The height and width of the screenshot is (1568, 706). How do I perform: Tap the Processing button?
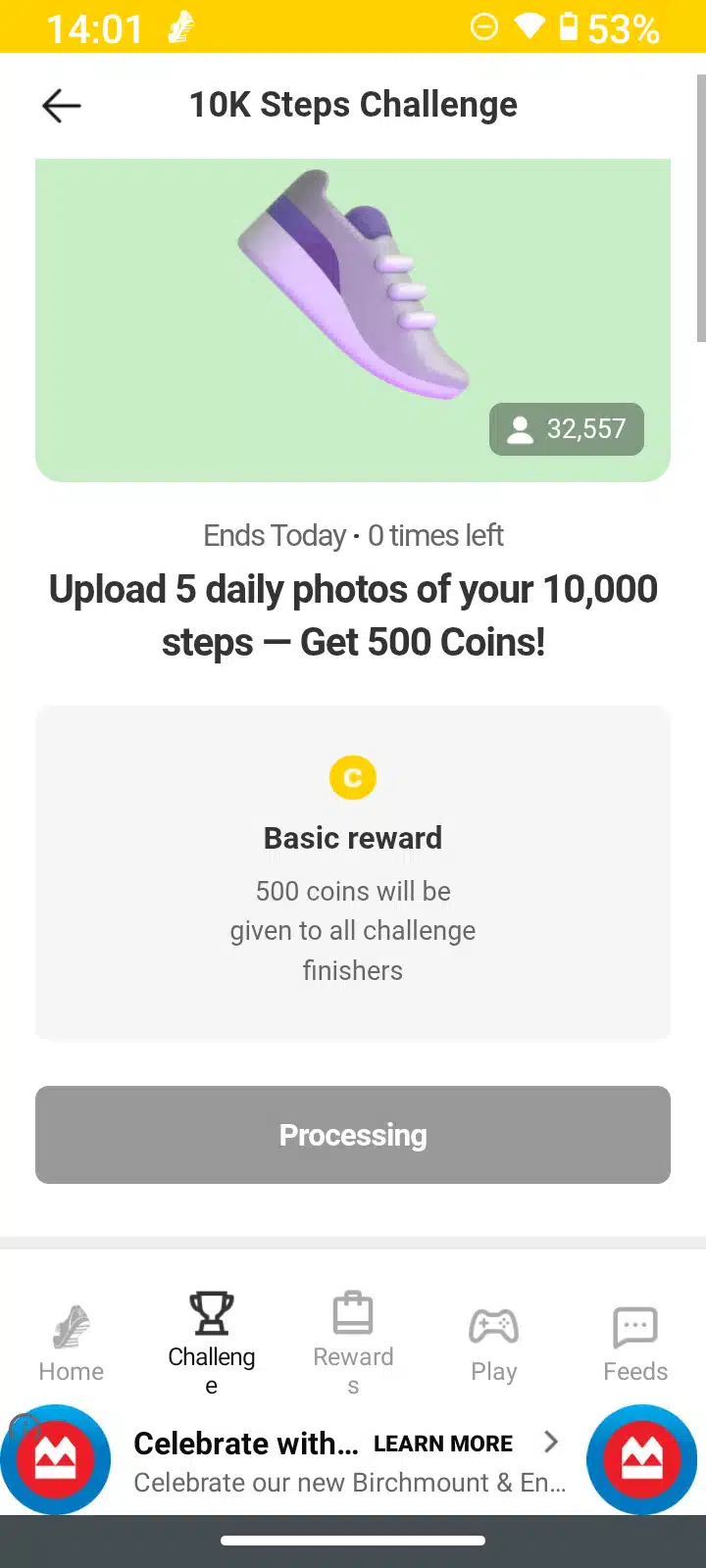click(x=353, y=1135)
